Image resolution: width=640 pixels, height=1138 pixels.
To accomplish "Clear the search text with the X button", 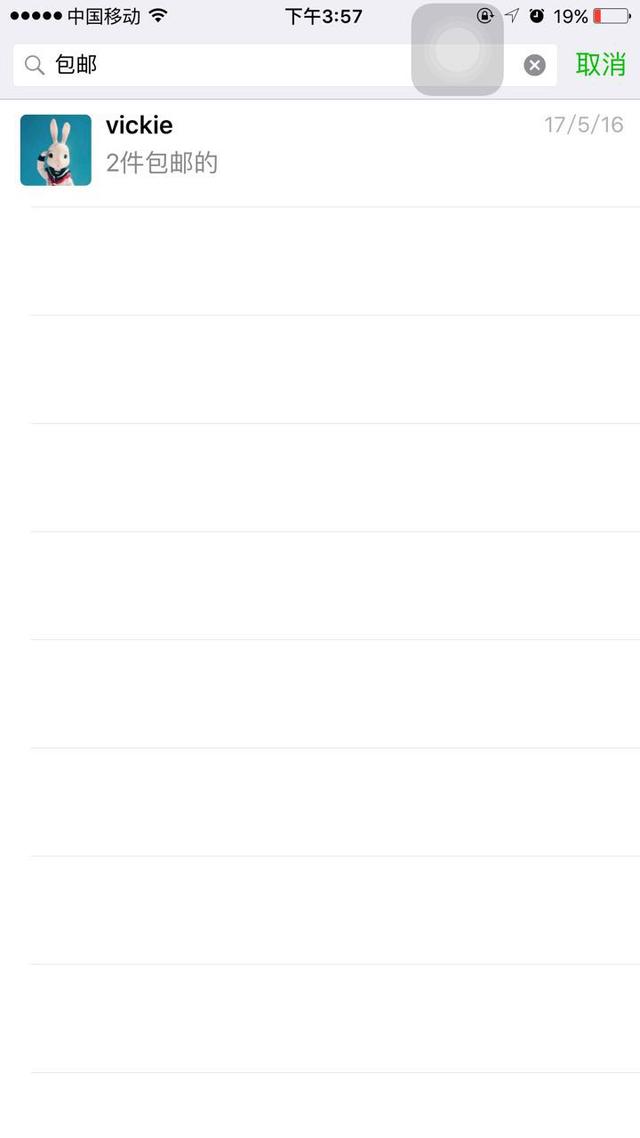I will [535, 65].
